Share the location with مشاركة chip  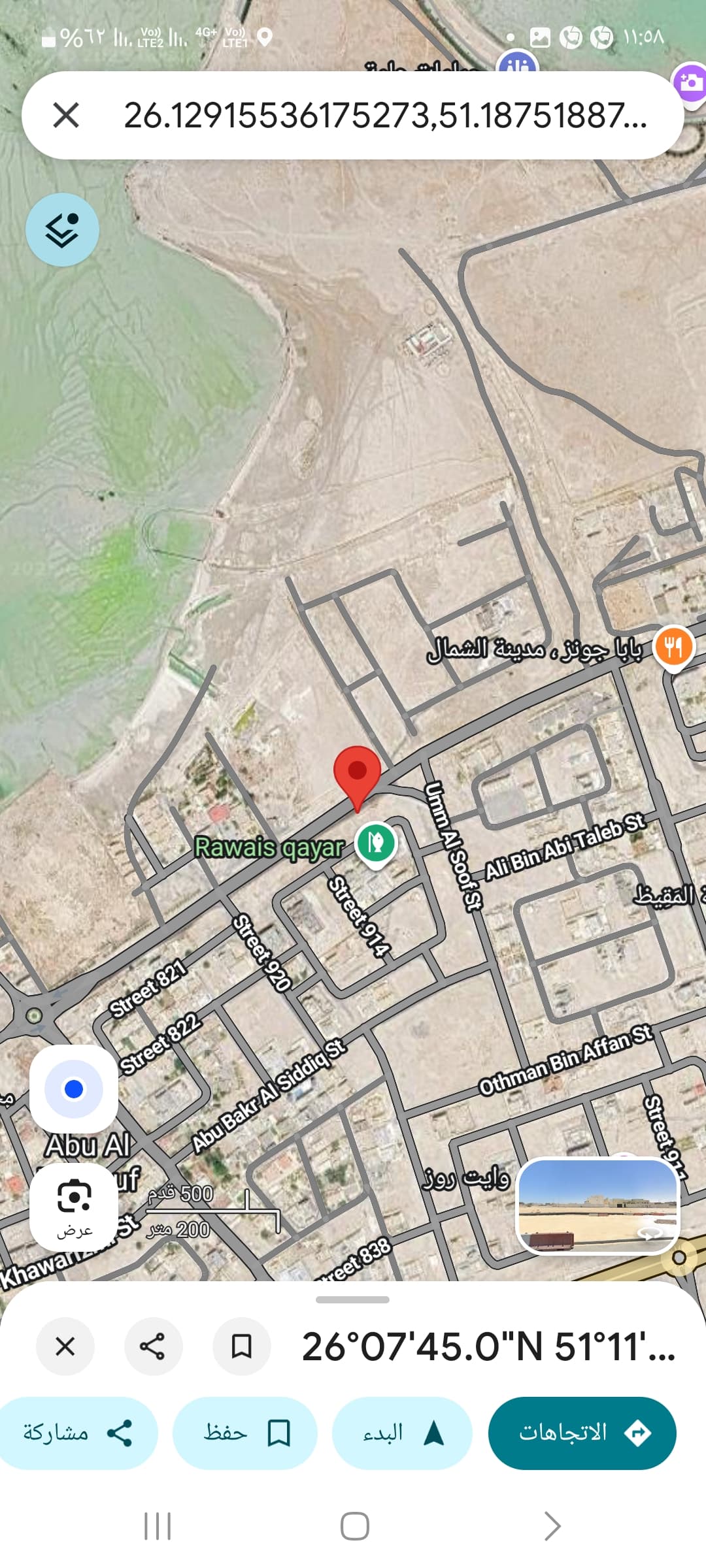click(x=78, y=1433)
